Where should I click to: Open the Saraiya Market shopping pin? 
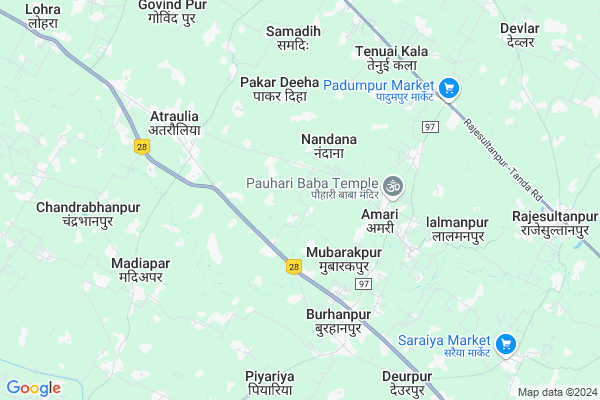click(506, 345)
